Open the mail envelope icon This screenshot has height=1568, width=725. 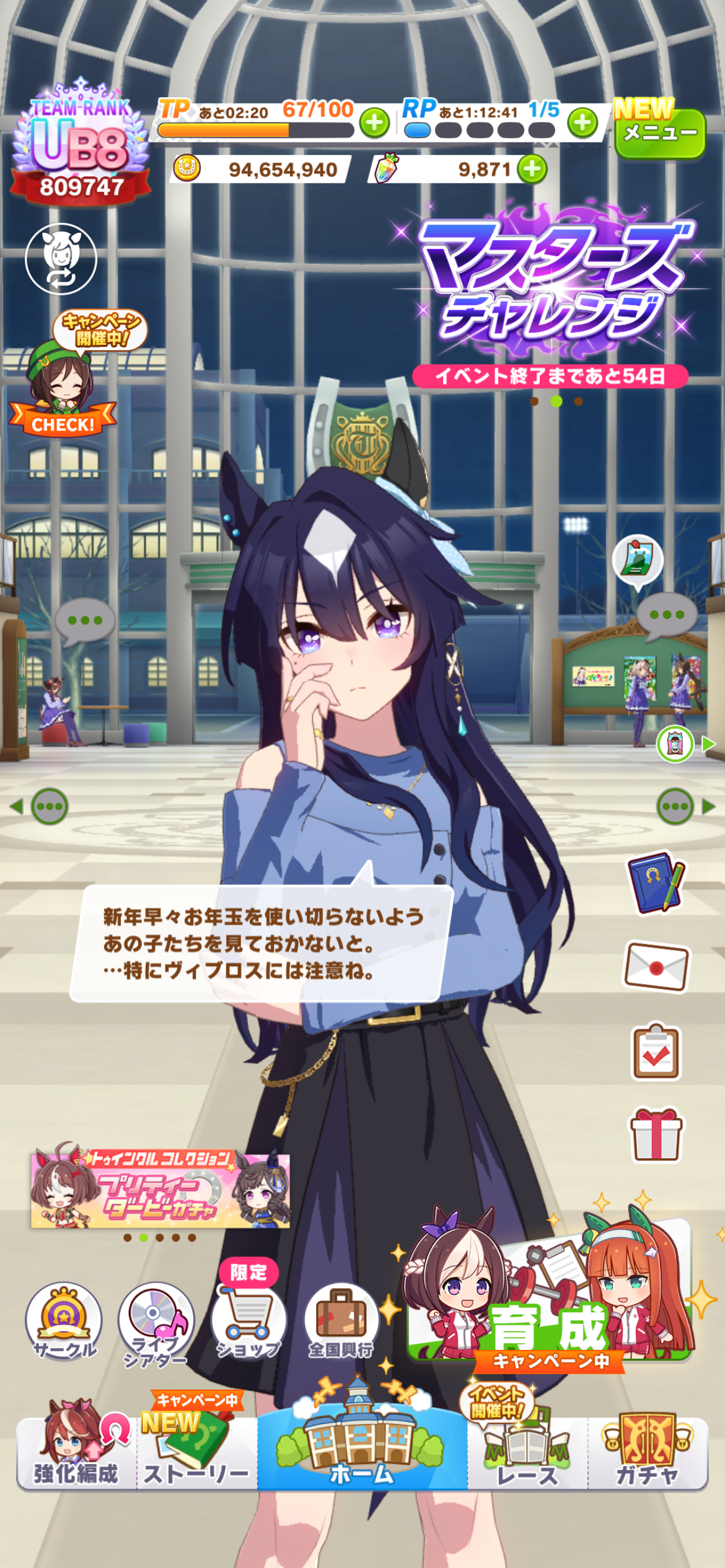[x=656, y=967]
